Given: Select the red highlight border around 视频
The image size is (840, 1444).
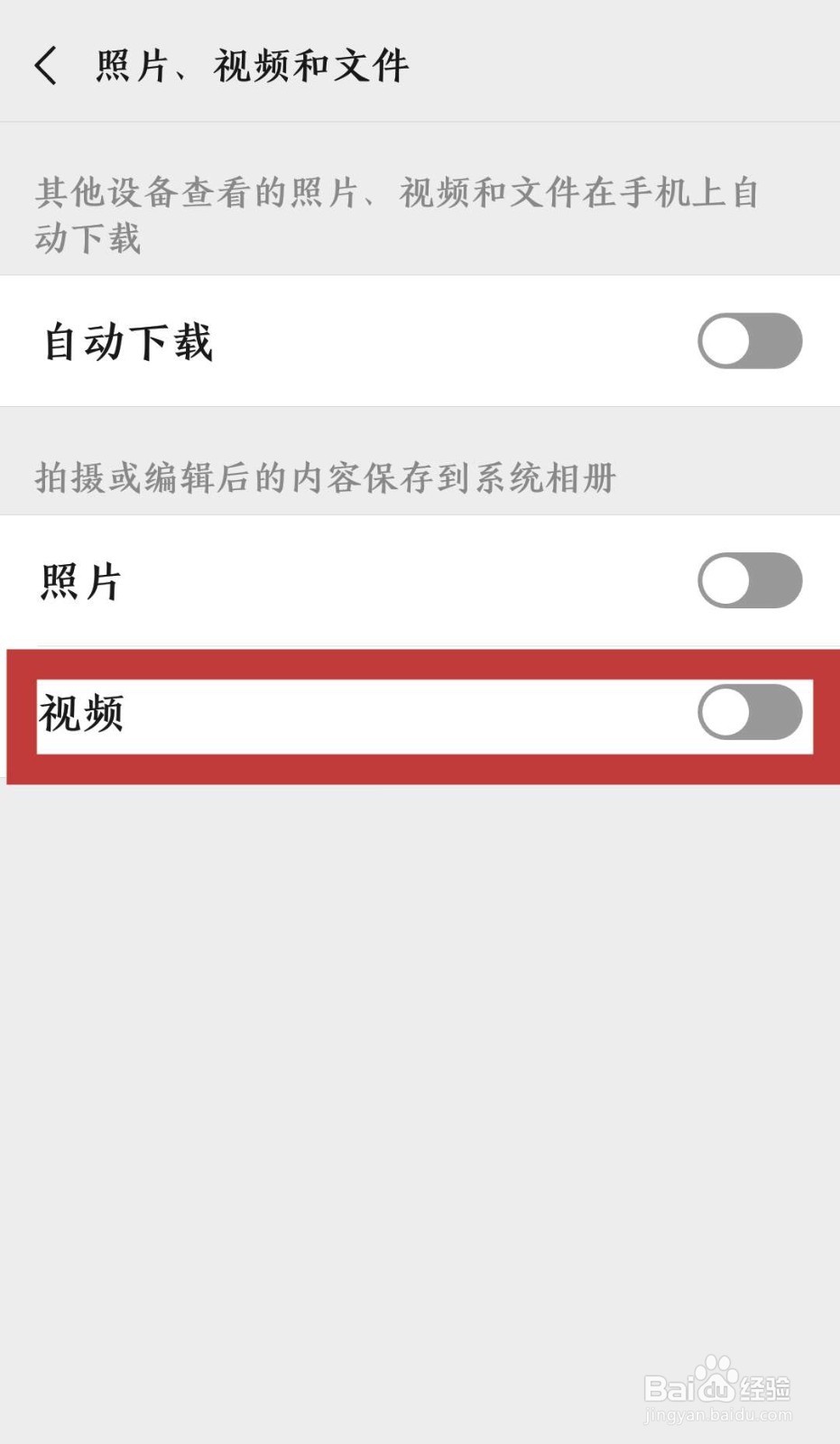Looking at the screenshot, I should 420,665.
